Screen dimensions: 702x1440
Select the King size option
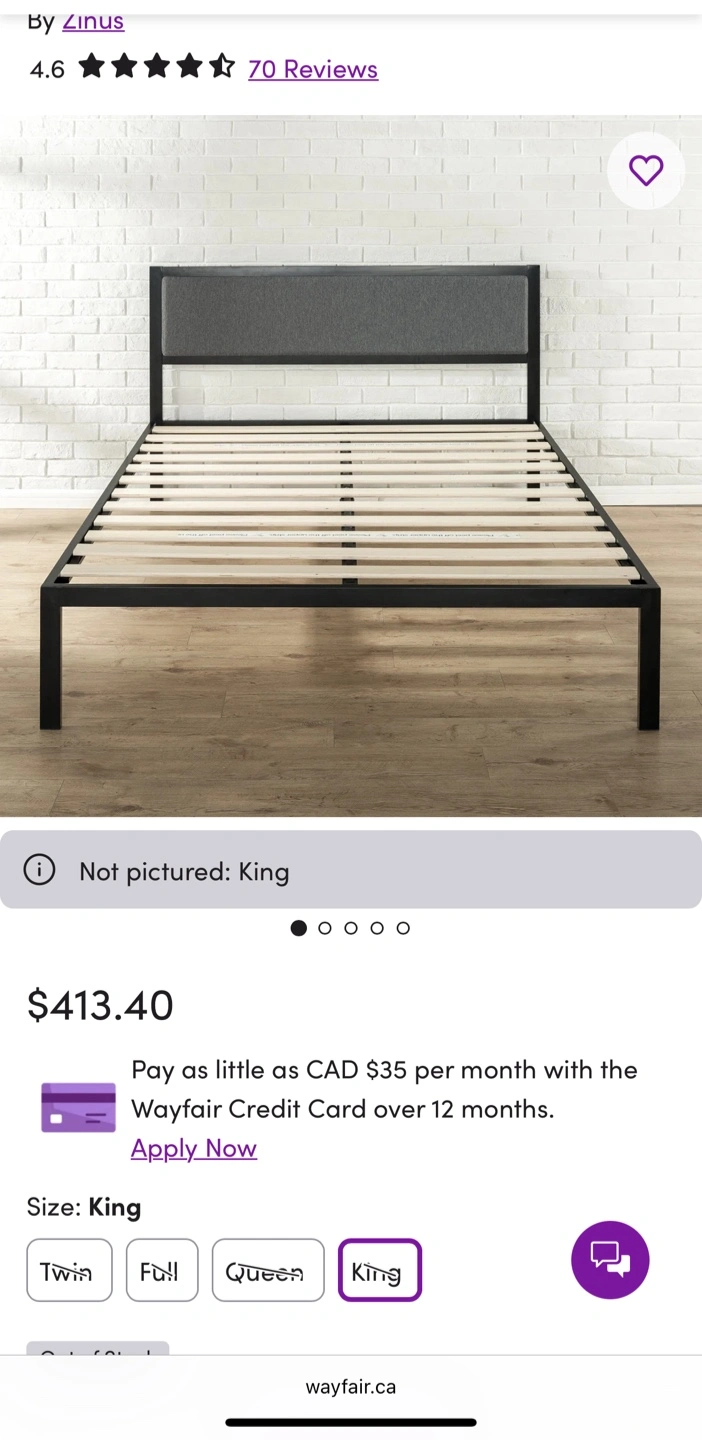click(x=379, y=1270)
